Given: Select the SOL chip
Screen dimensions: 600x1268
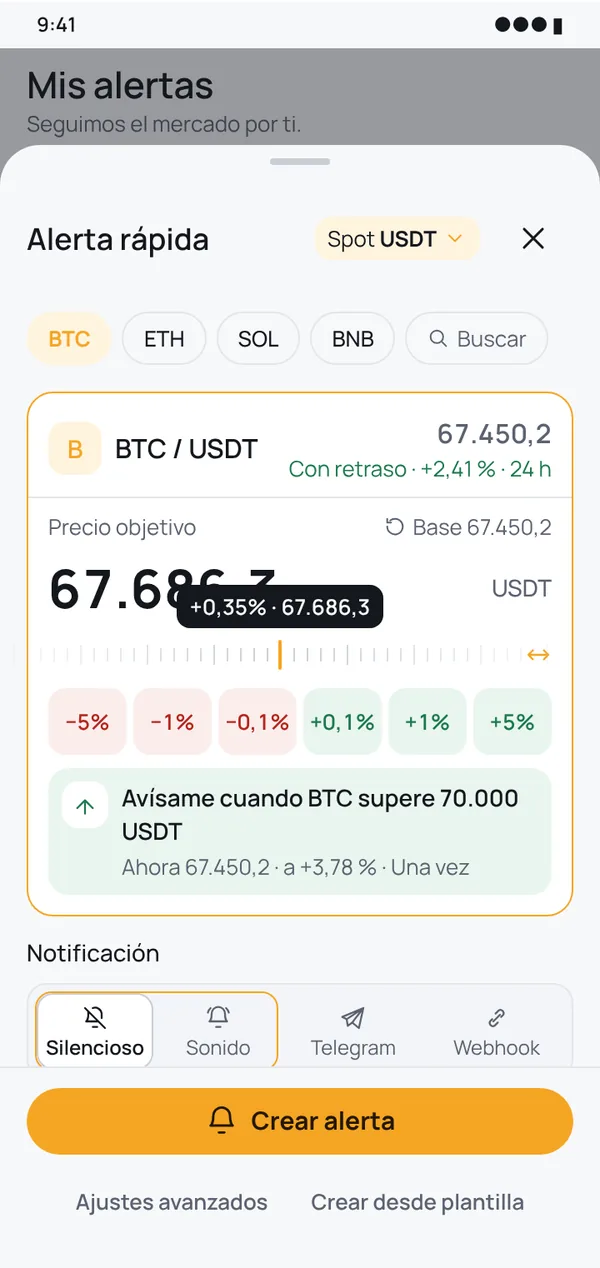Looking at the screenshot, I should [258, 339].
